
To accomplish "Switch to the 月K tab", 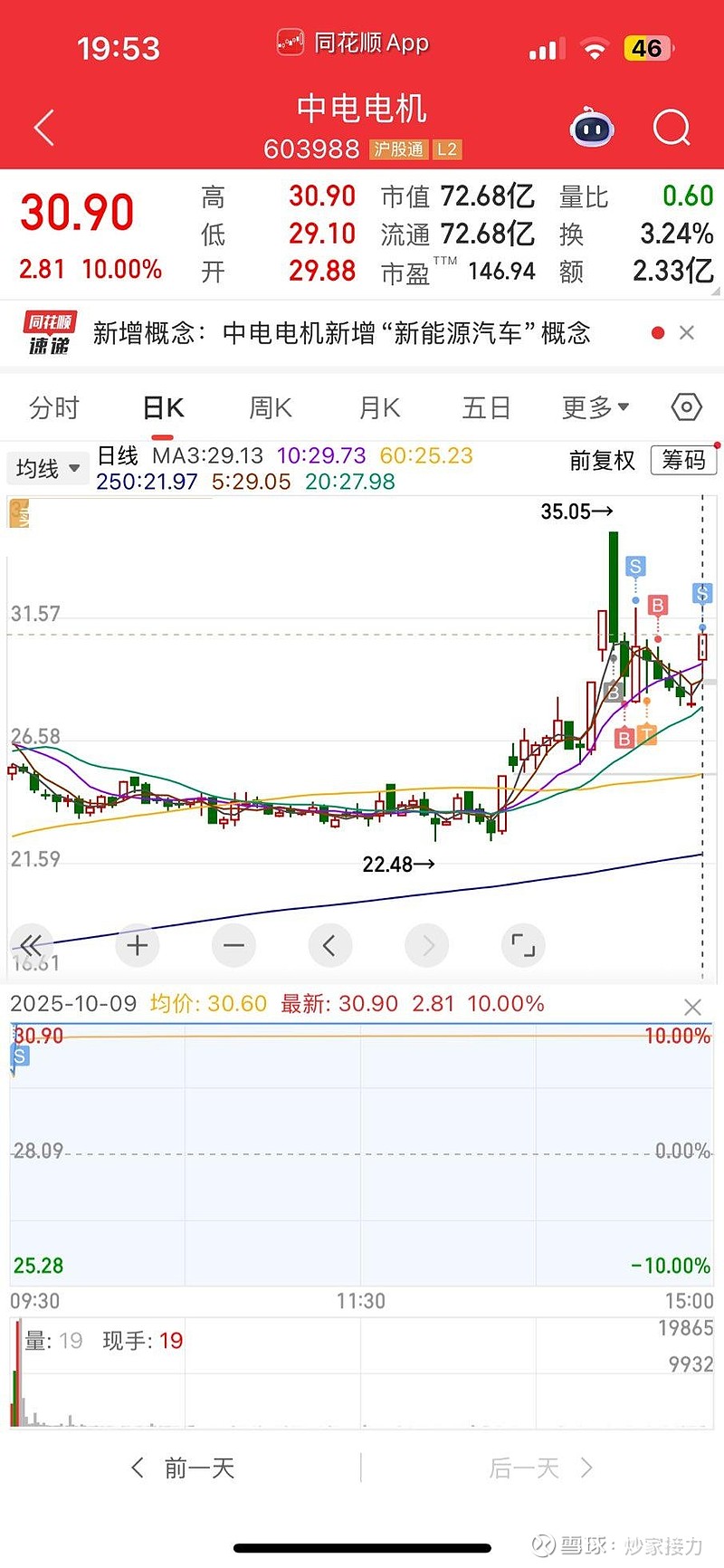I will tap(379, 408).
